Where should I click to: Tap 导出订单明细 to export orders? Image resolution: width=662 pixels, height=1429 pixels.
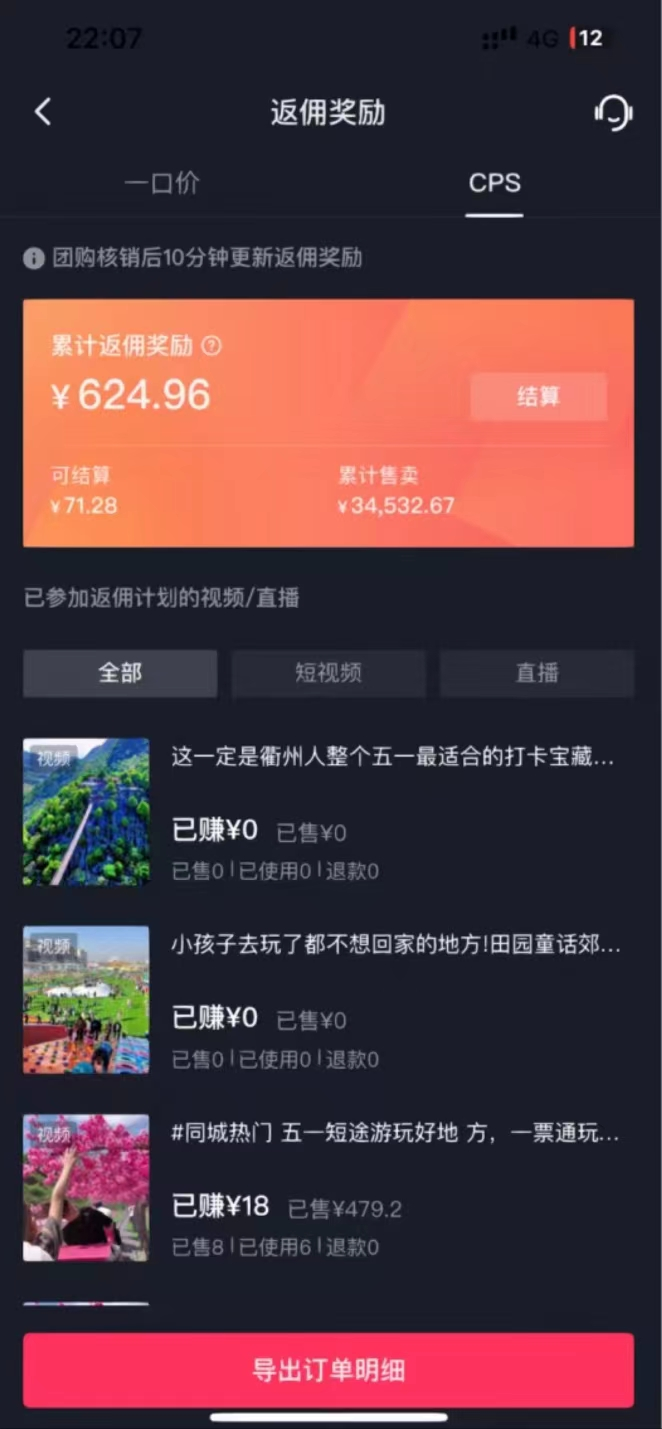coord(328,1370)
